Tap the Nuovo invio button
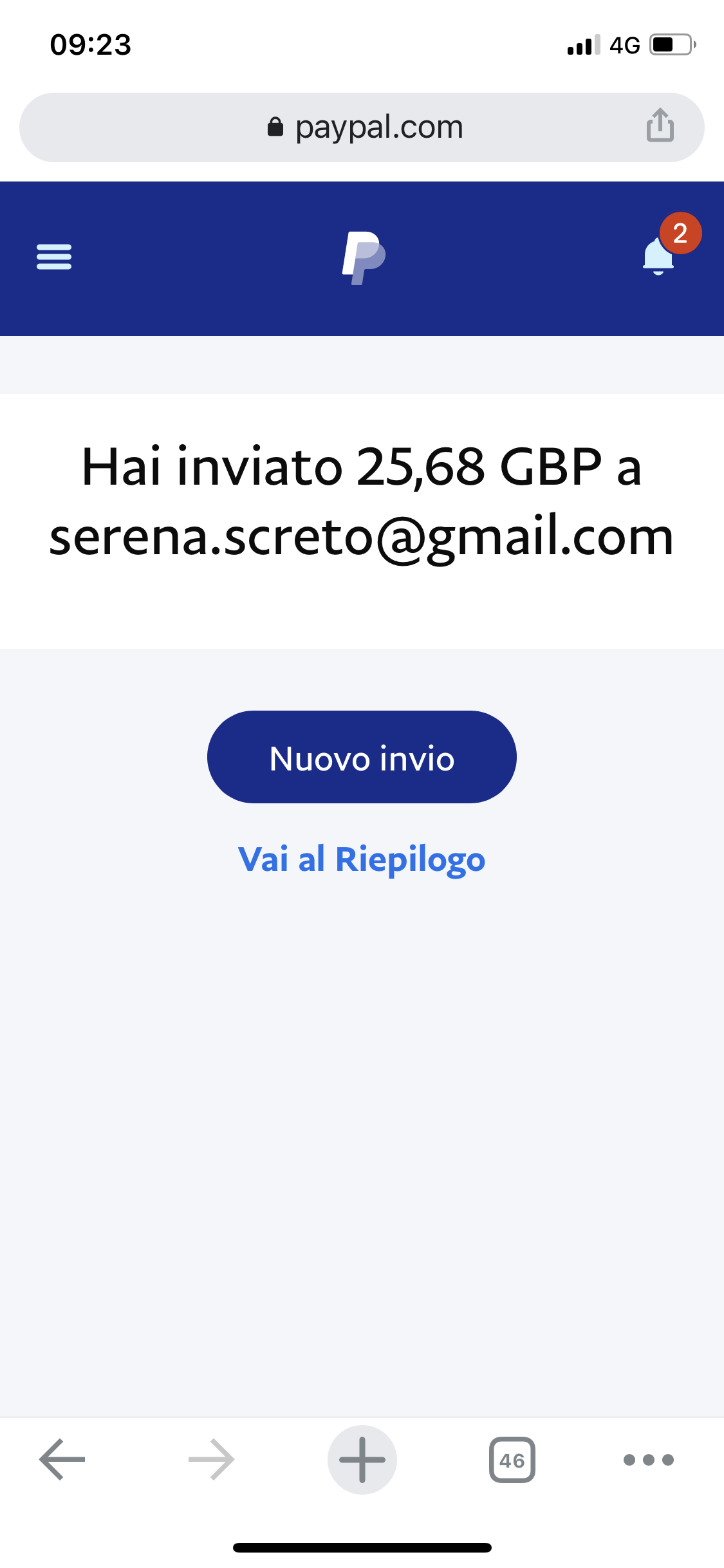724x1568 pixels. [362, 757]
